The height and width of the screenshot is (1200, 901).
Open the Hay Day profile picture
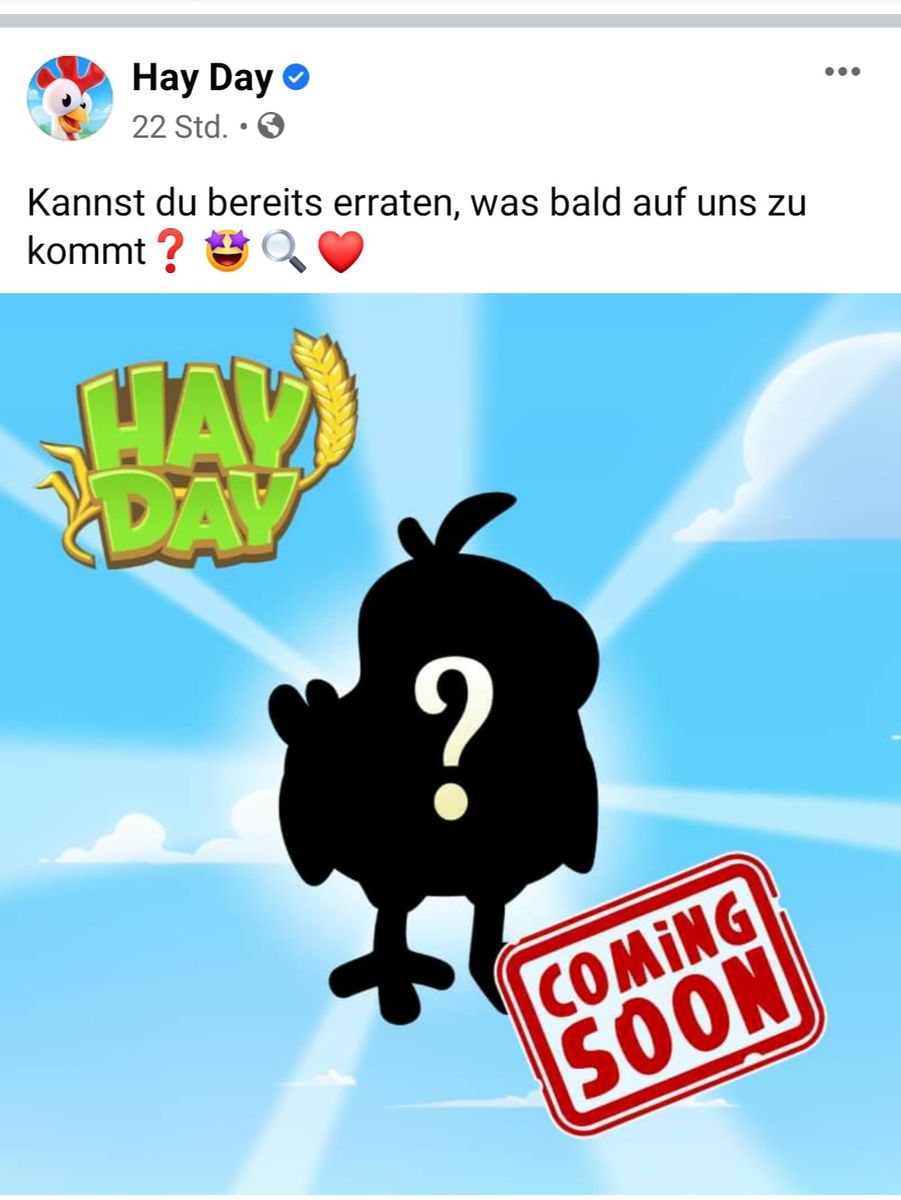coord(69,98)
